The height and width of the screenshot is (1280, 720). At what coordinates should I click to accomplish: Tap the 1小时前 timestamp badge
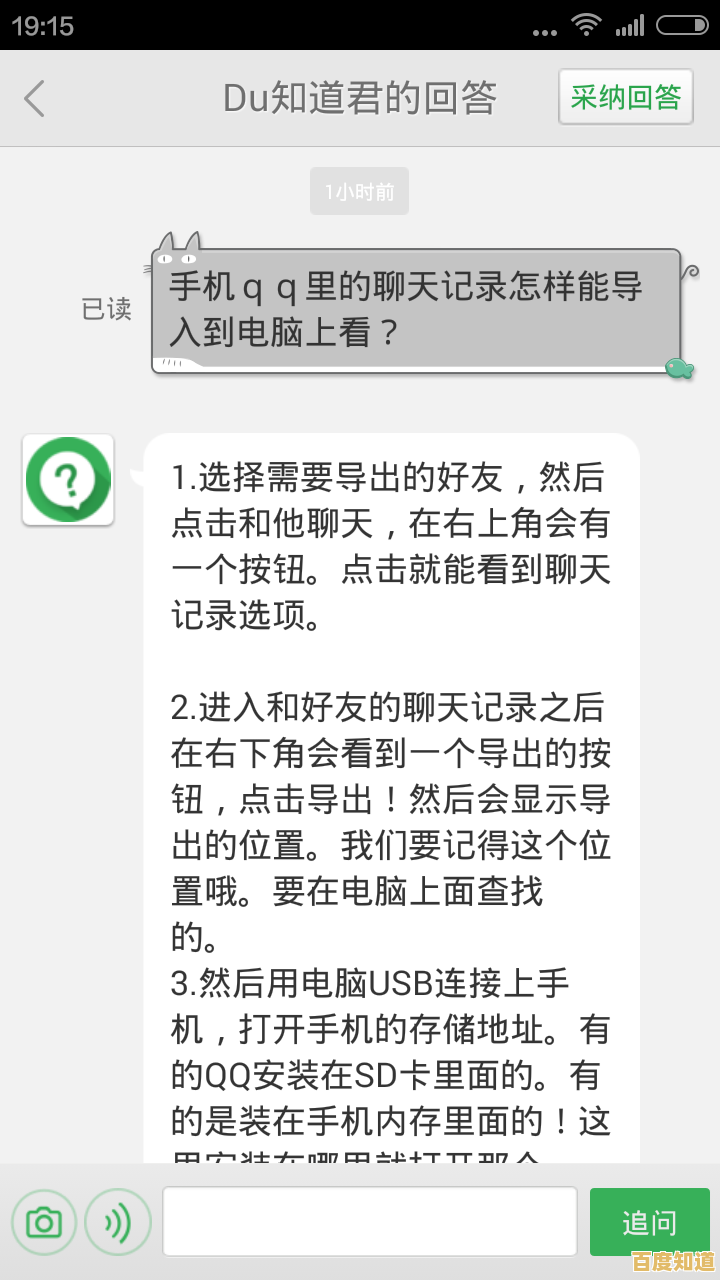[x=359, y=190]
